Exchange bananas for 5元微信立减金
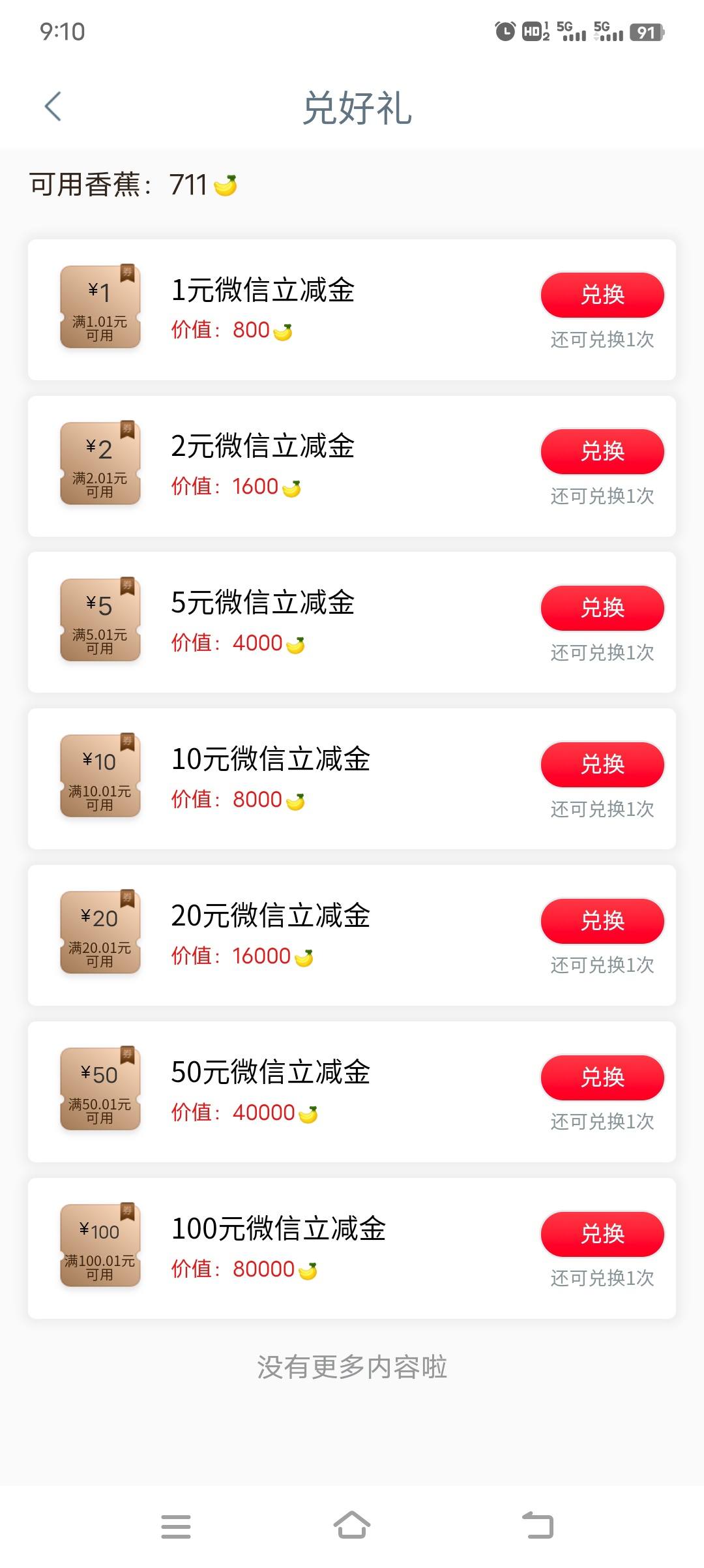Viewport: 704px width, 1568px height. [602, 608]
